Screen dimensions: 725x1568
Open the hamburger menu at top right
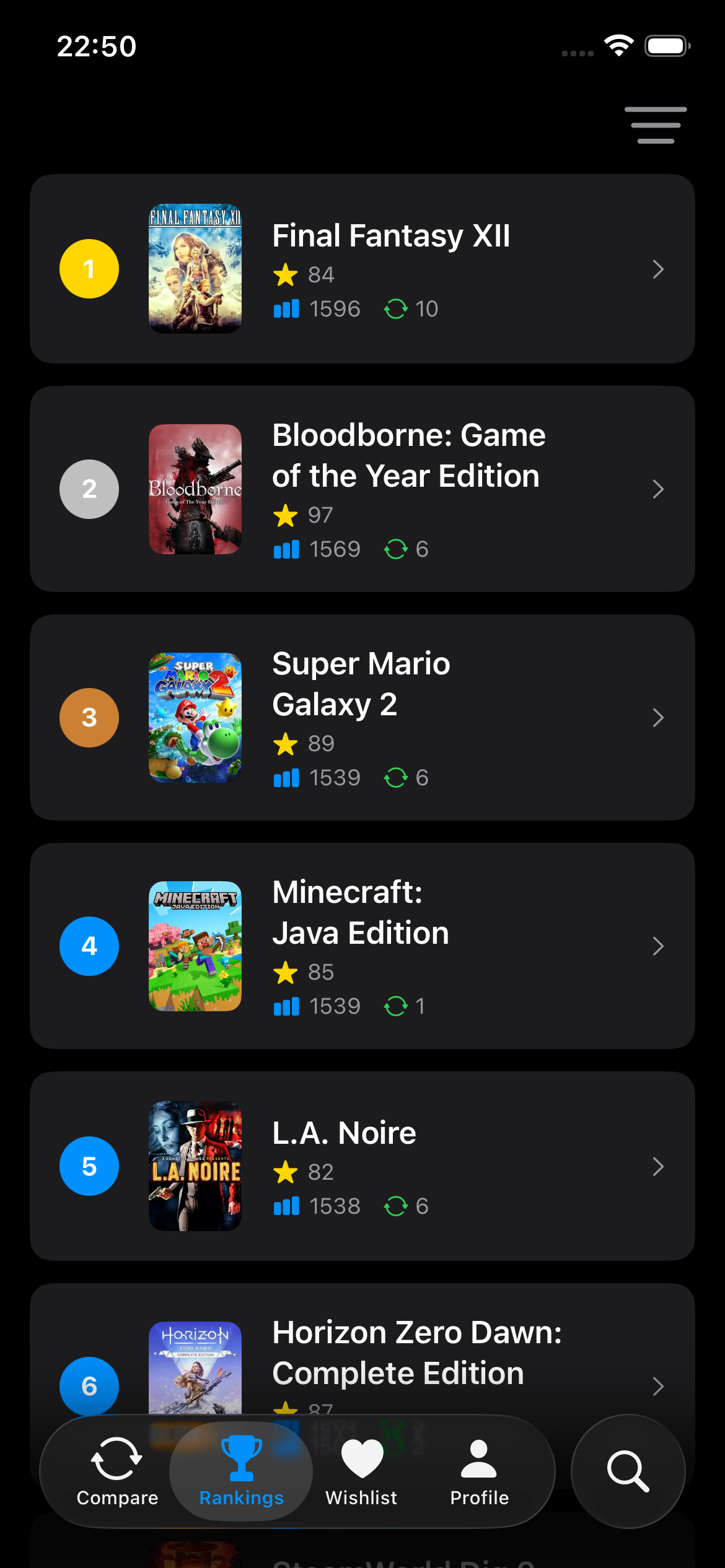(x=656, y=124)
